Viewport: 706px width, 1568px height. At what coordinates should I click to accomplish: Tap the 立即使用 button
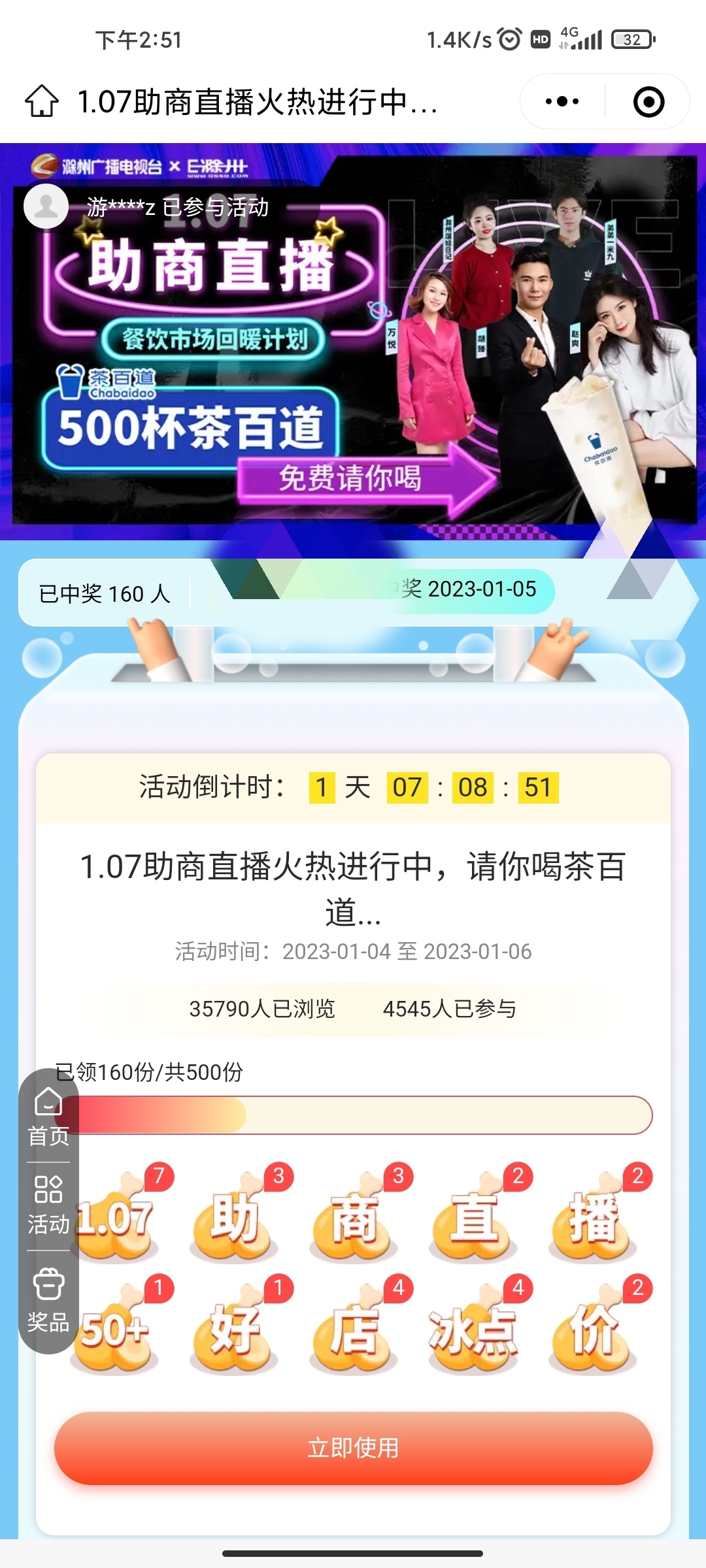click(353, 1448)
